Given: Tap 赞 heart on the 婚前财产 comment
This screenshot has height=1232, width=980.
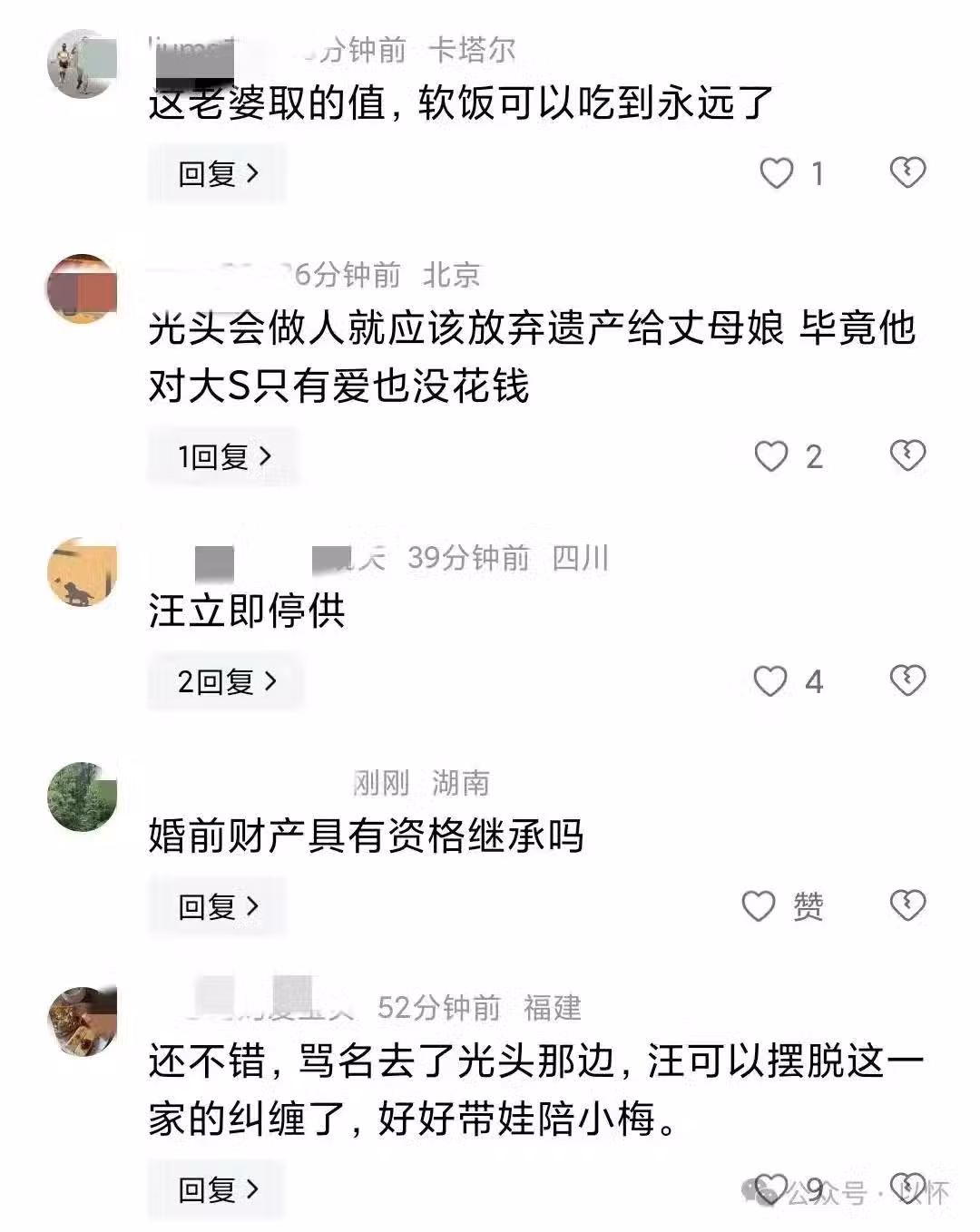Looking at the screenshot, I should 759,905.
